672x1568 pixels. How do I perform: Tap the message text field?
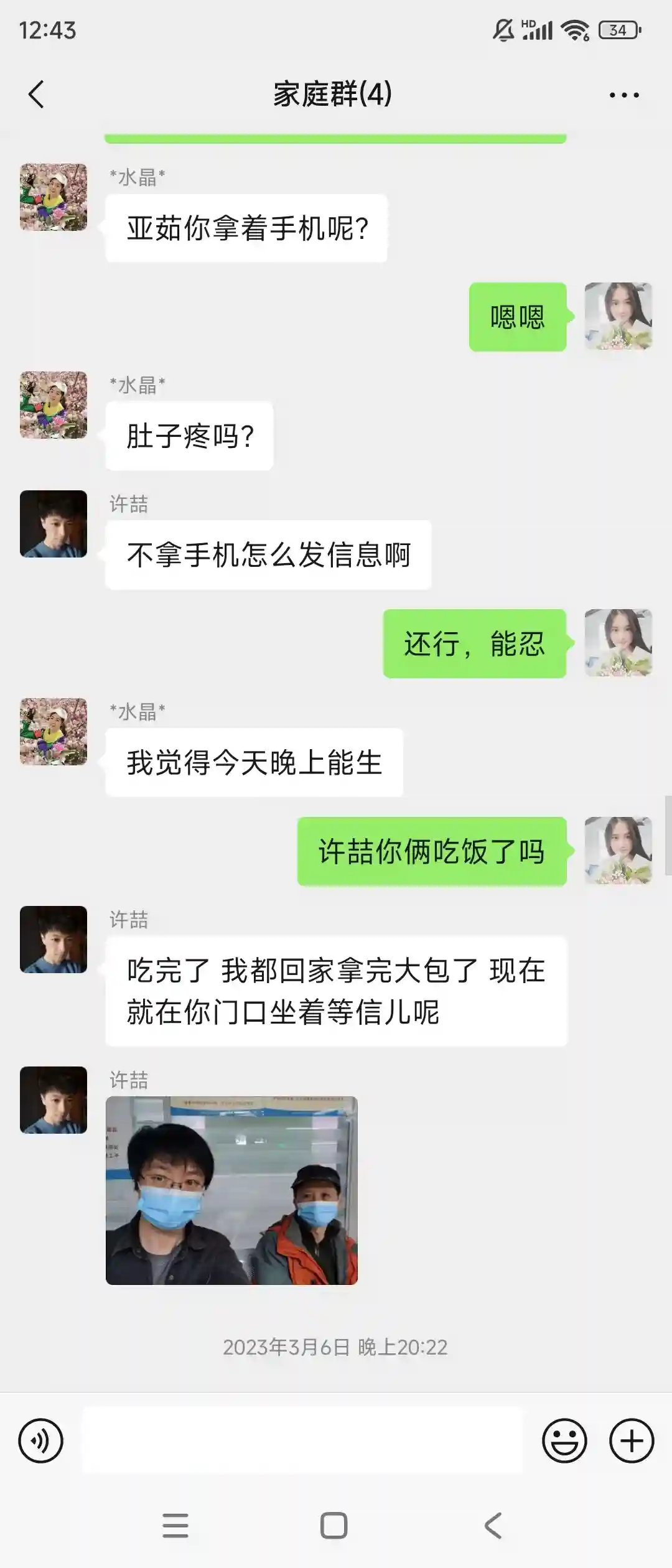(x=302, y=1440)
